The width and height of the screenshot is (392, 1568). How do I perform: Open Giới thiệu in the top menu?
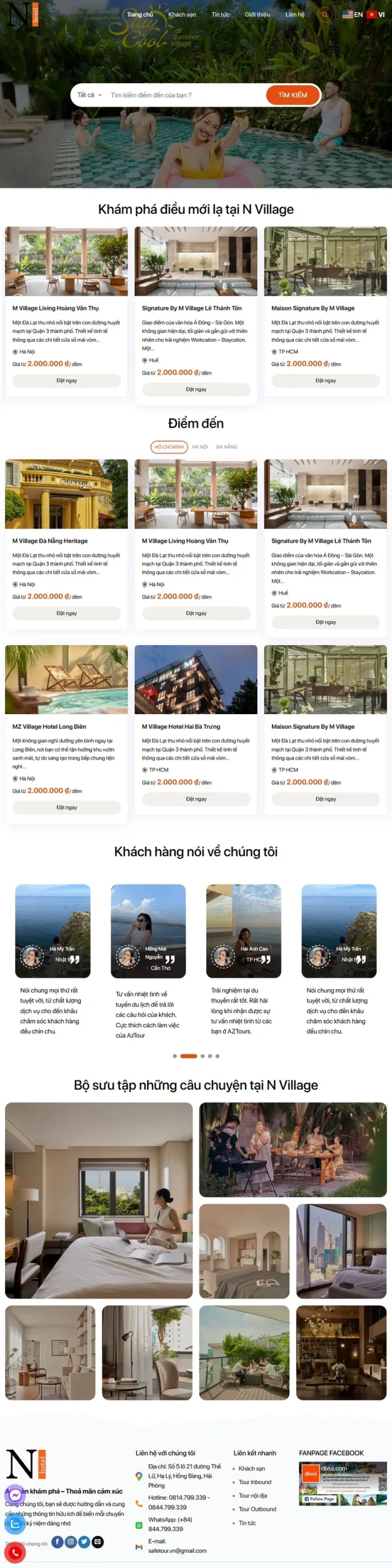[x=257, y=15]
